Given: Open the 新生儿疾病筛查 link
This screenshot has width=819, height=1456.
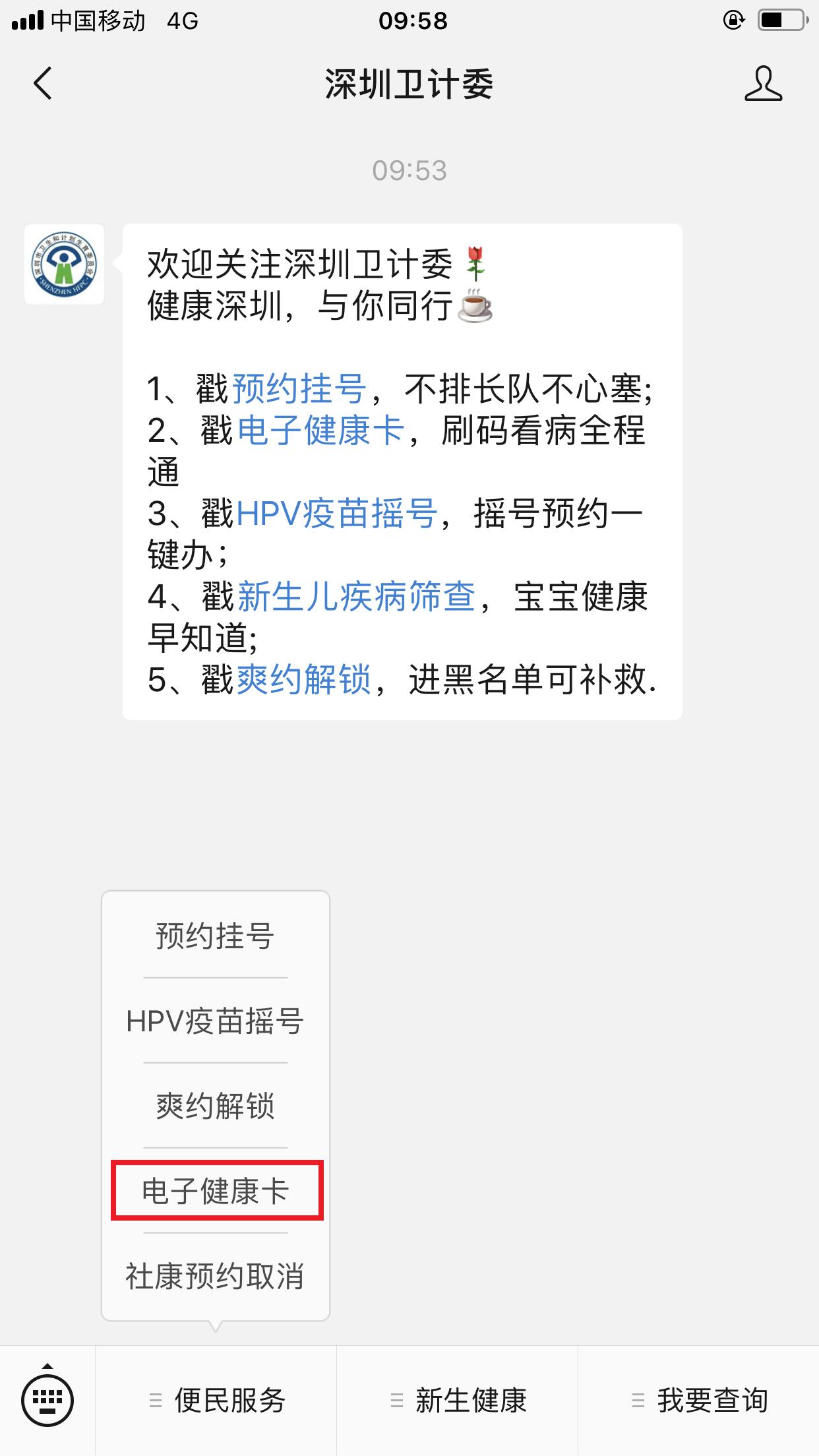Looking at the screenshot, I should pos(356,596).
